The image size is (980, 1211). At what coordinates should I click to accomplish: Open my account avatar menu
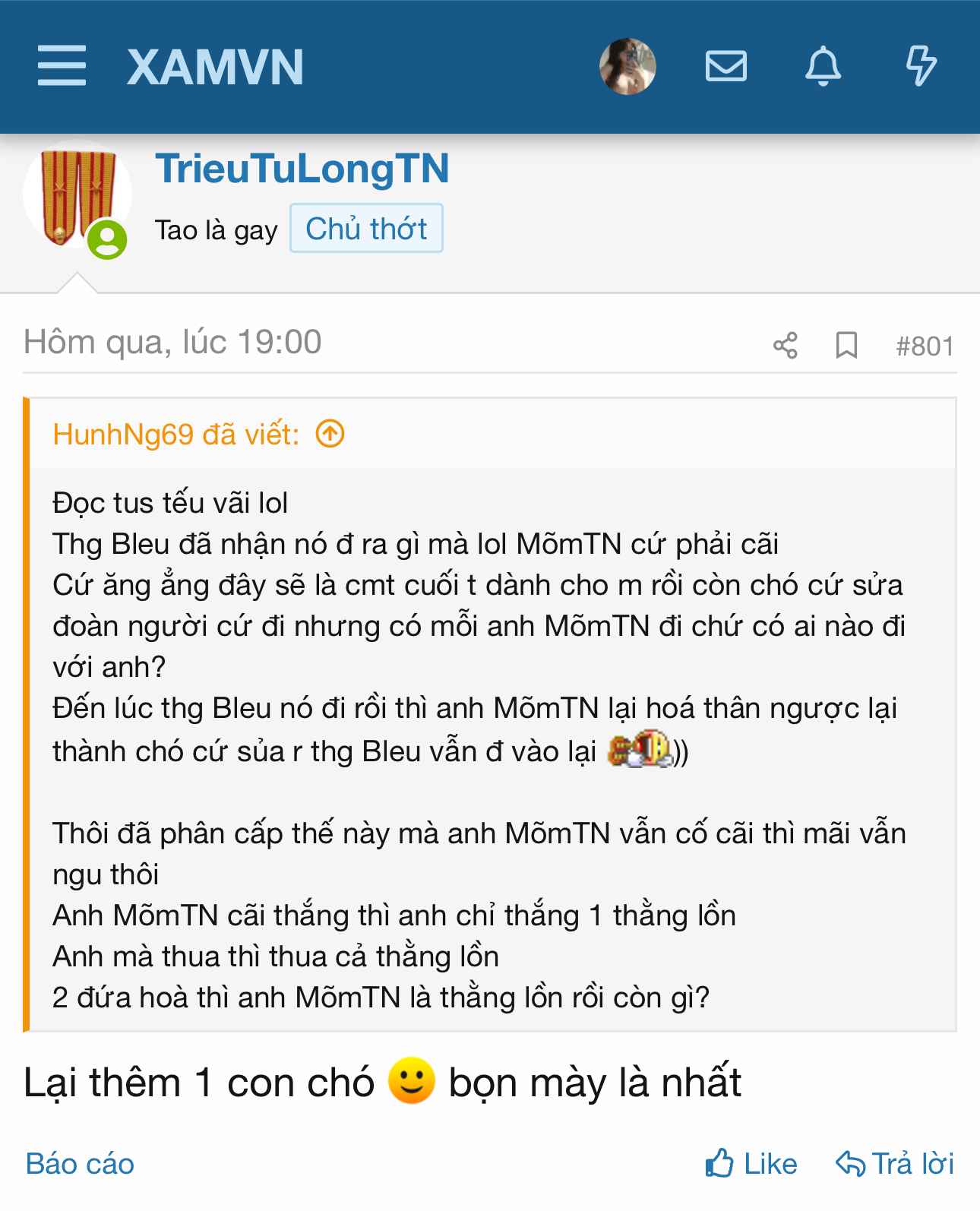pyautogui.click(x=627, y=67)
